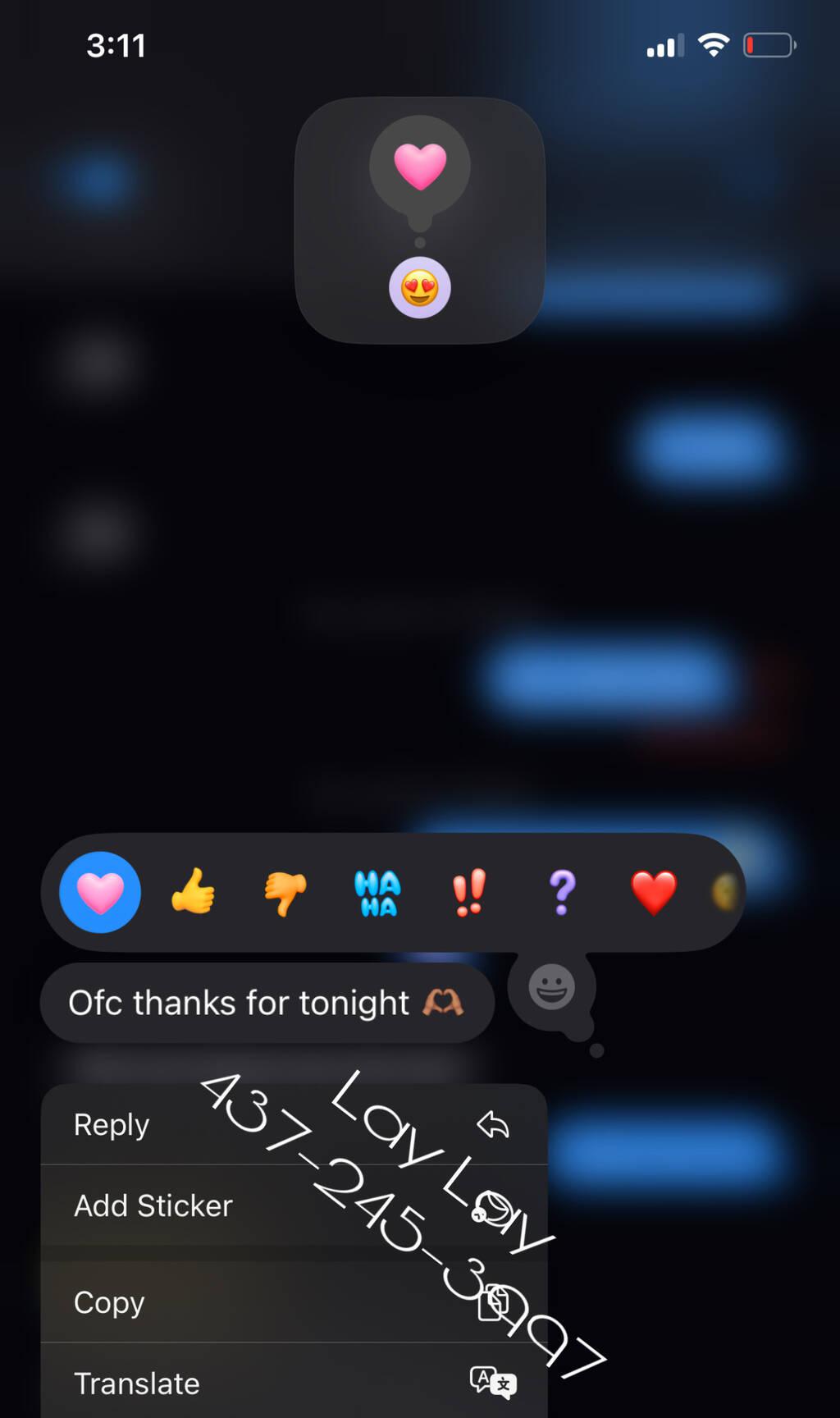Image resolution: width=840 pixels, height=1418 pixels.
Task: Open the emoji picker smiley button
Action: point(551,986)
